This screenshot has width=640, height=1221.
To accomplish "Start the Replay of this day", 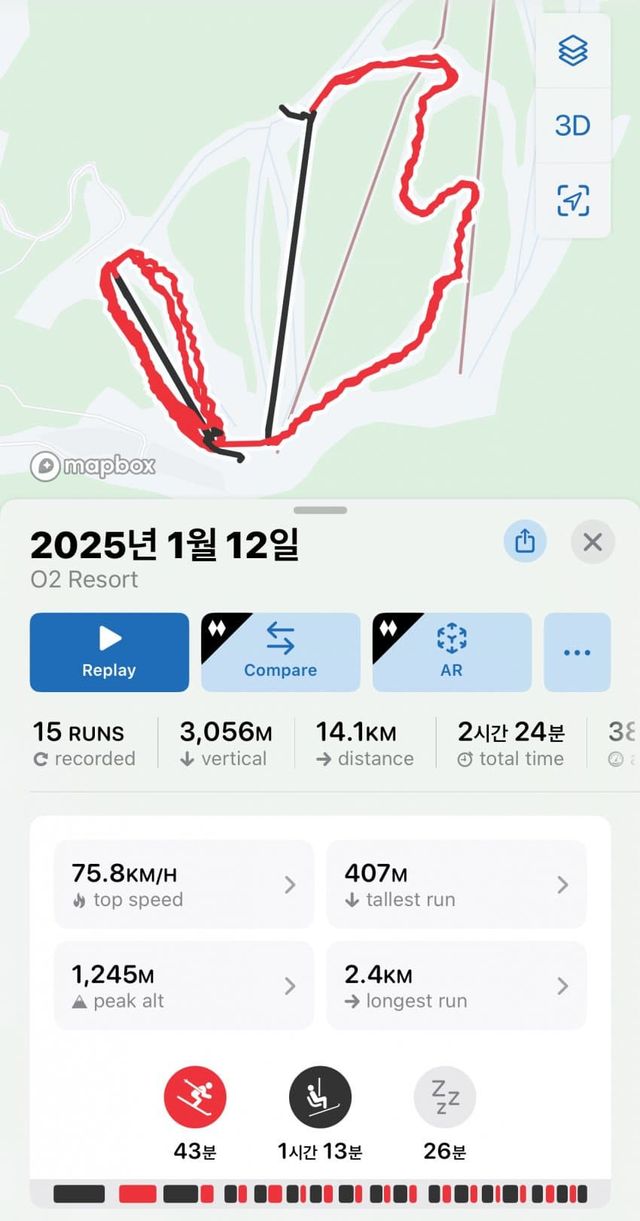I will pyautogui.click(x=109, y=652).
